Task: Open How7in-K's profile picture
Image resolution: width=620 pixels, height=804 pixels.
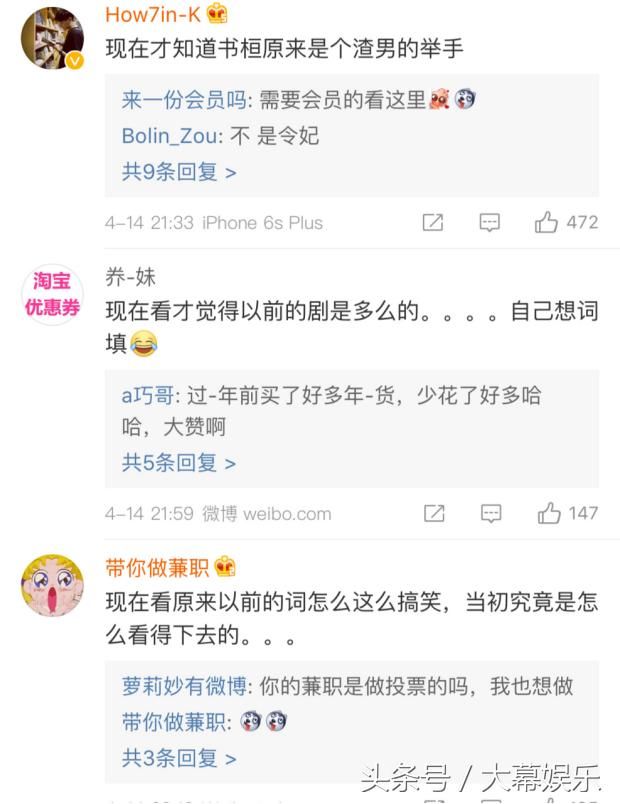Action: pyautogui.click(x=52, y=39)
